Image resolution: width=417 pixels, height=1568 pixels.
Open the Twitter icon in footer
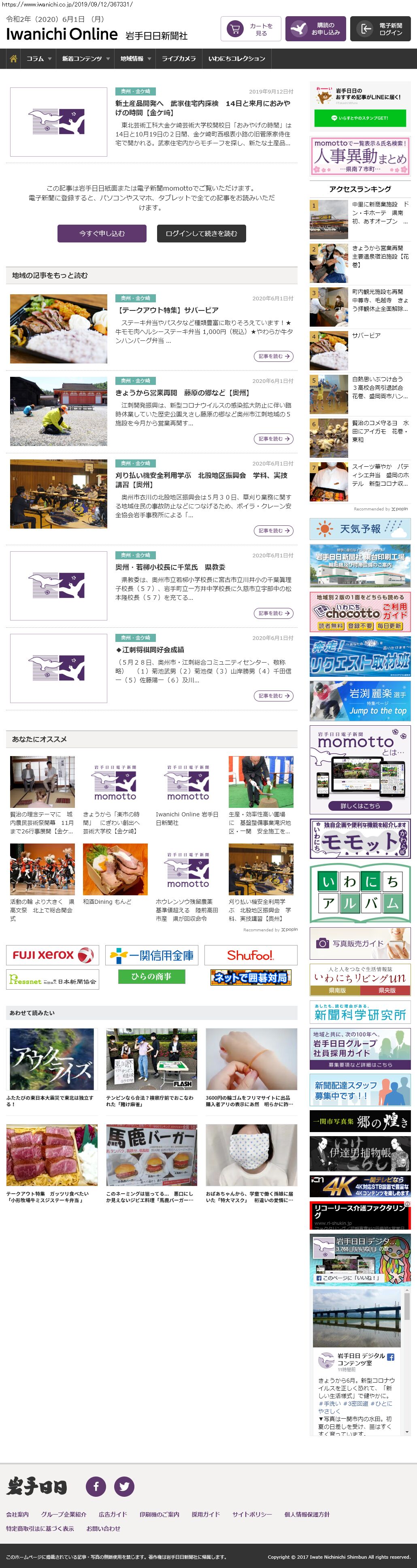pos(124,1486)
